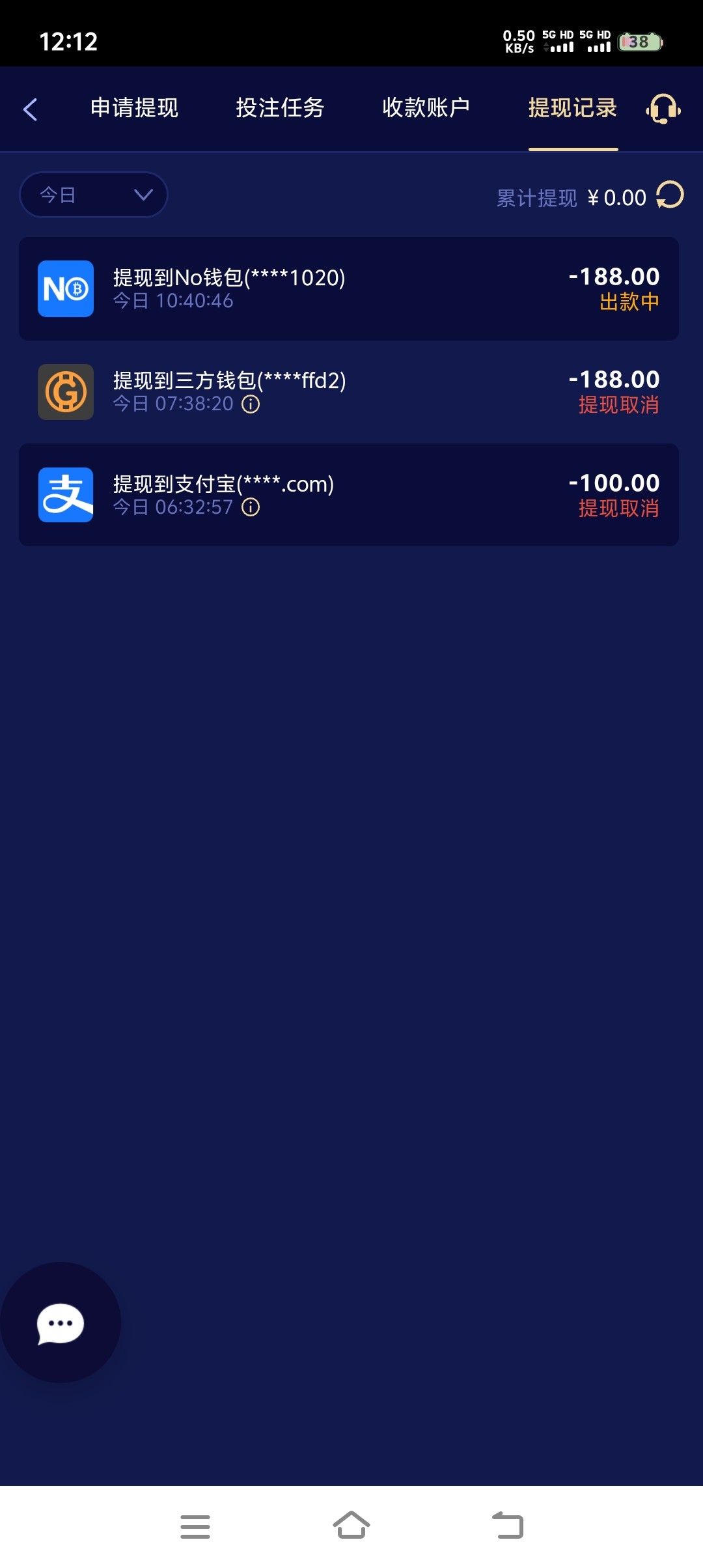Open the floating chat bubble

coord(61,1323)
